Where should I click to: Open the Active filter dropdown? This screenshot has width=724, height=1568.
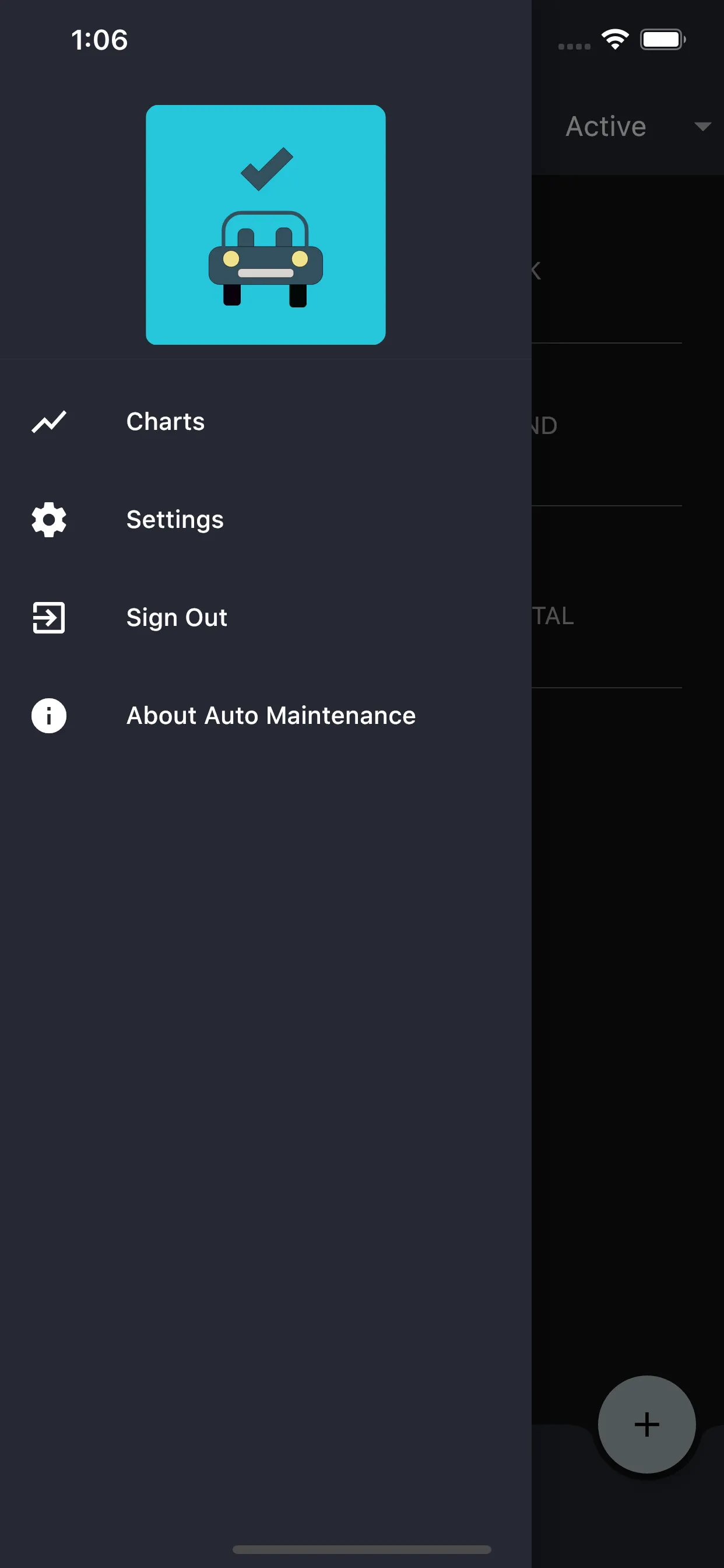coord(605,126)
